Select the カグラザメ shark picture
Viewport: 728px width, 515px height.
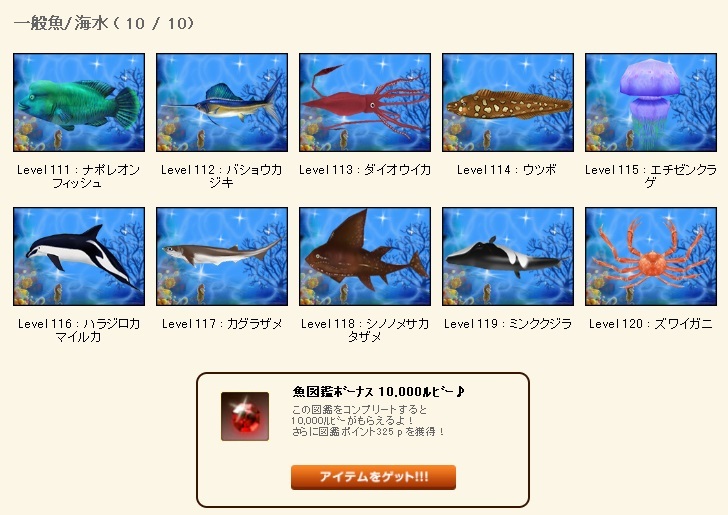click(x=222, y=256)
